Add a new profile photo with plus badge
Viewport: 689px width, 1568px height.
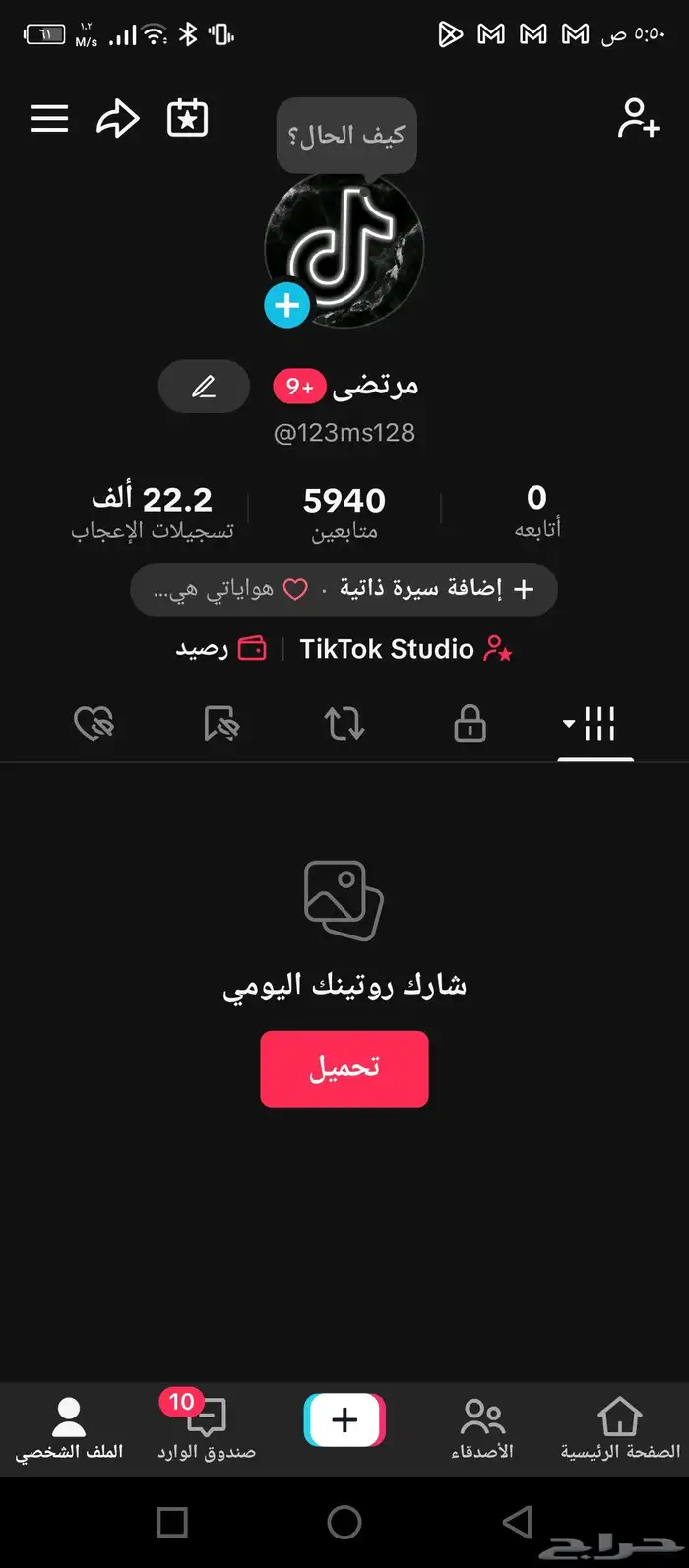(x=286, y=306)
